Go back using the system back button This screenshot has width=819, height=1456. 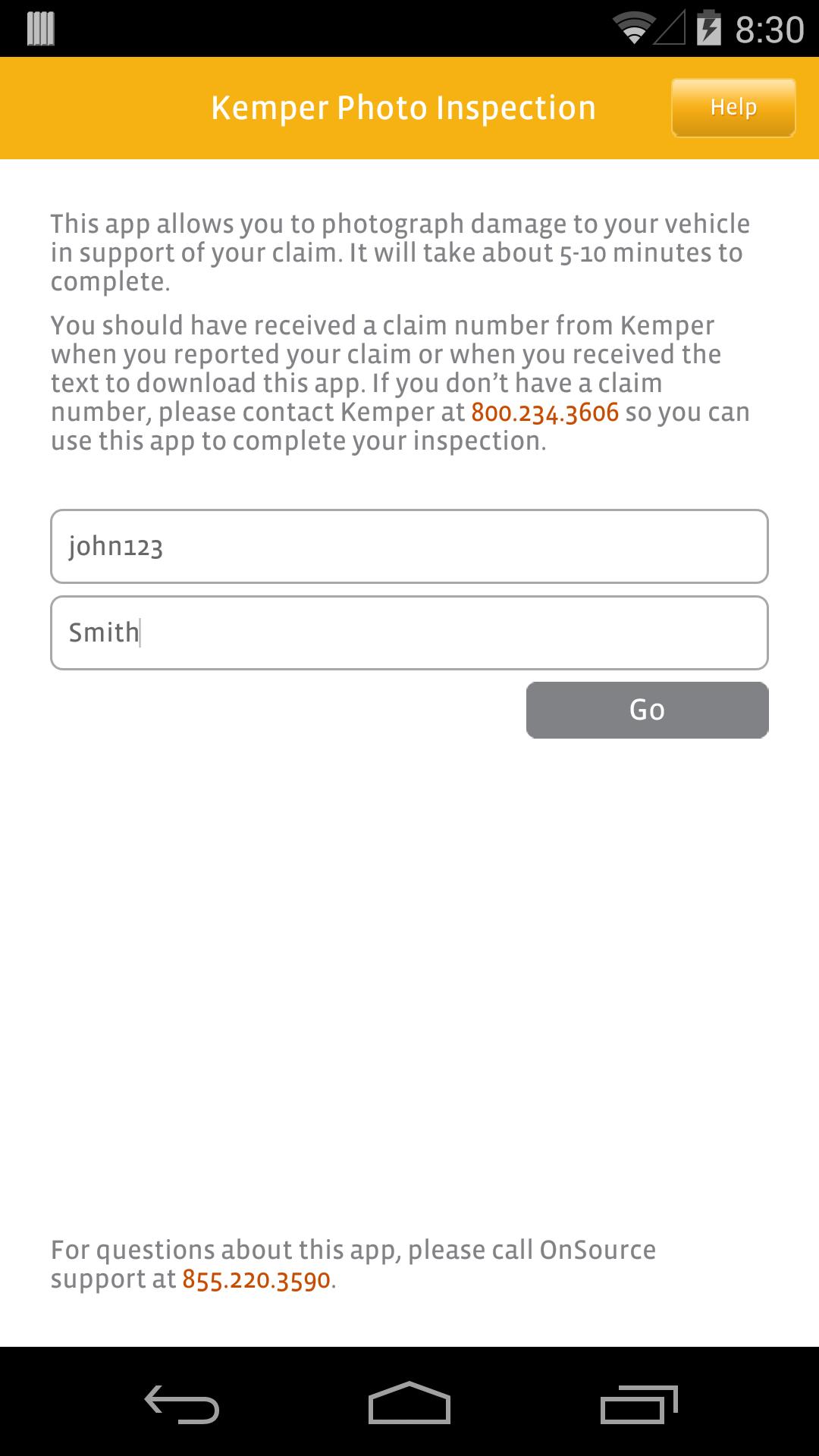(182, 1404)
